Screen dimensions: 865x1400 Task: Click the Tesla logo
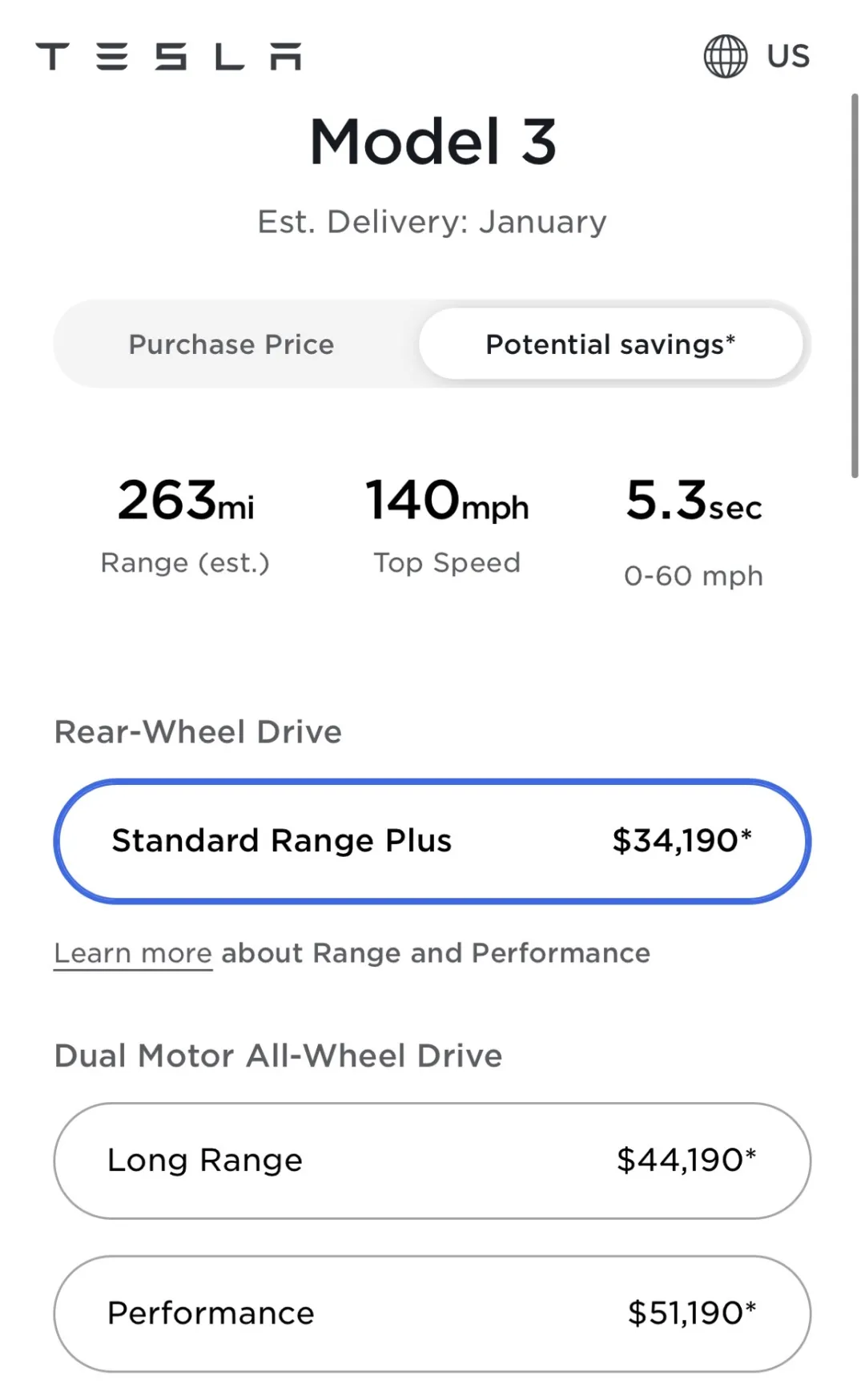pyautogui.click(x=171, y=55)
